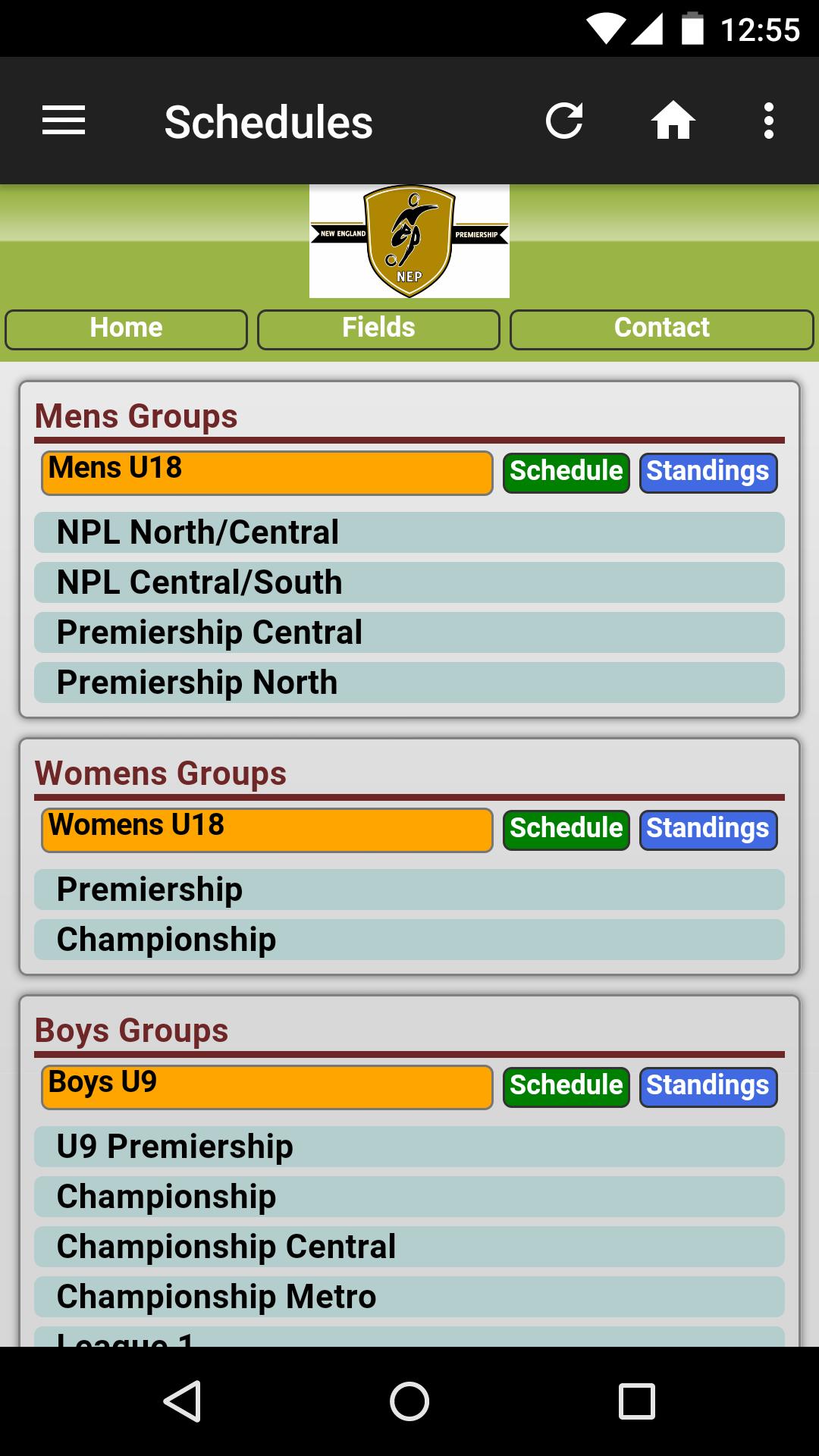The image size is (819, 1456).
Task: View Standings for Boys U9
Action: (x=708, y=1087)
